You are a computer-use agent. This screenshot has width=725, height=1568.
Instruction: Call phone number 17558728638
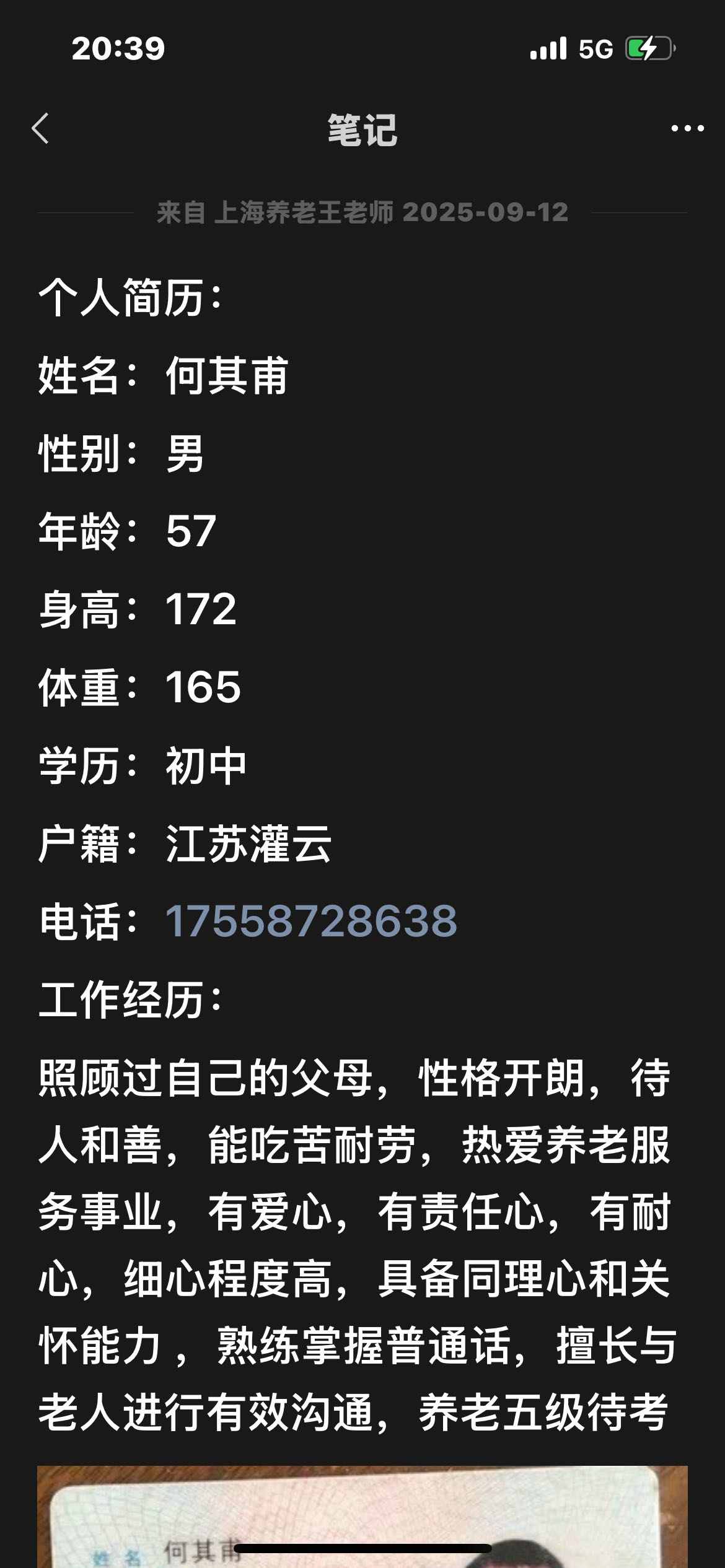point(311,921)
